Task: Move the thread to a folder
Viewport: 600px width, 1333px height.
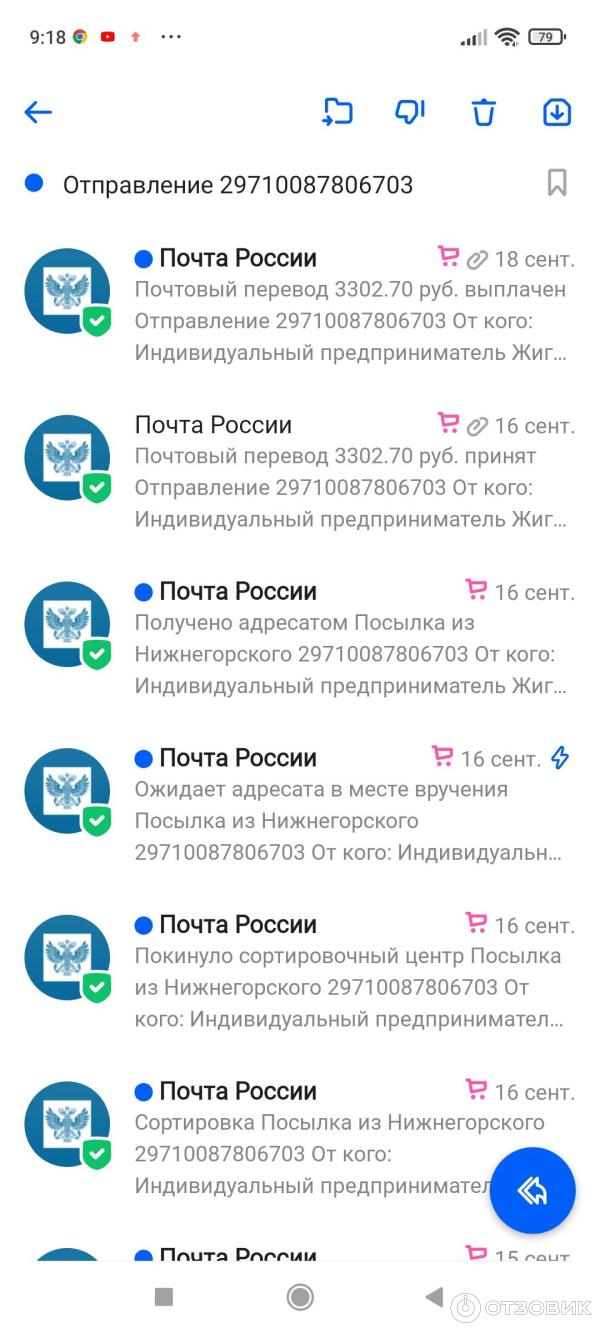Action: (338, 112)
